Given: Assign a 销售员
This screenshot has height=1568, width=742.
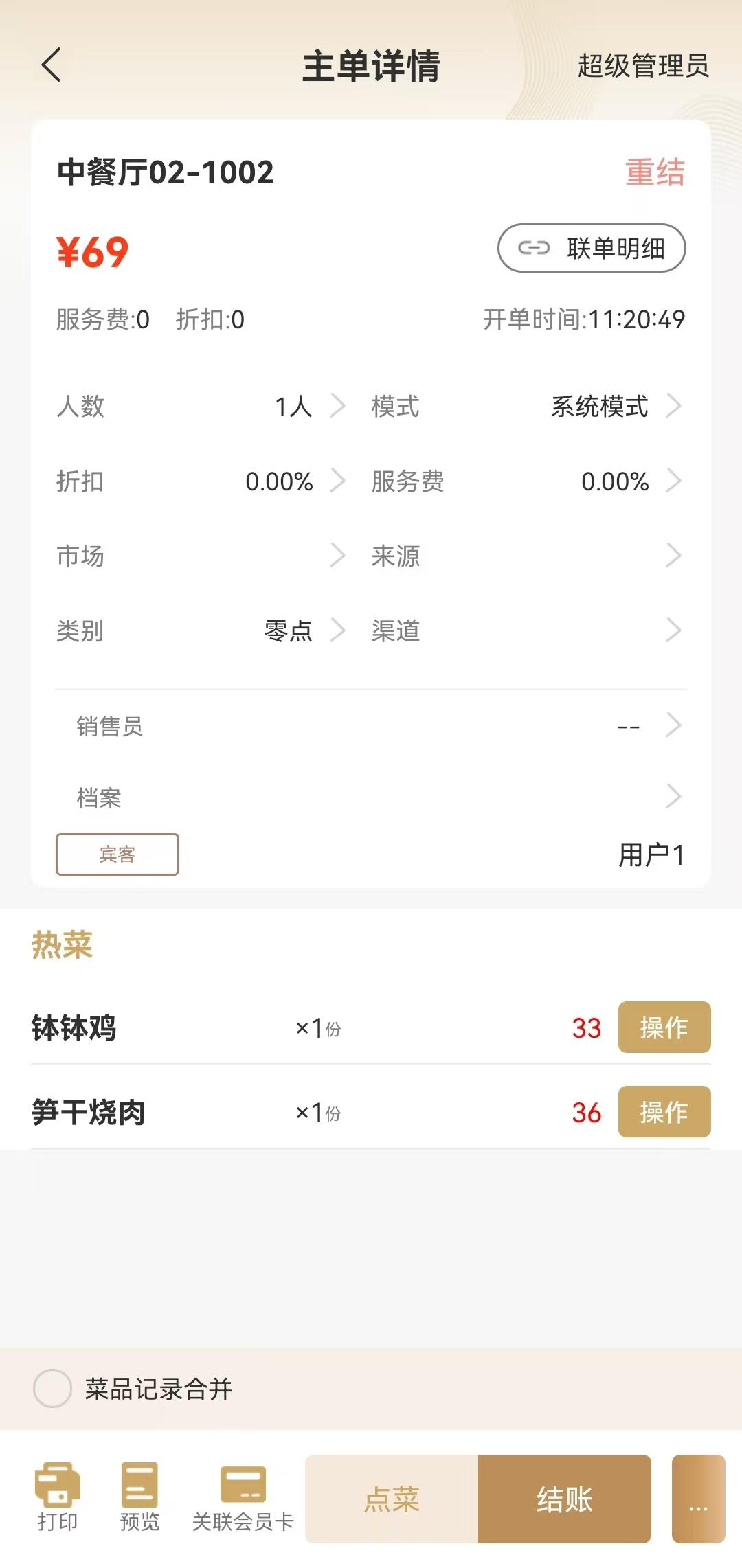Looking at the screenshot, I should (x=371, y=726).
